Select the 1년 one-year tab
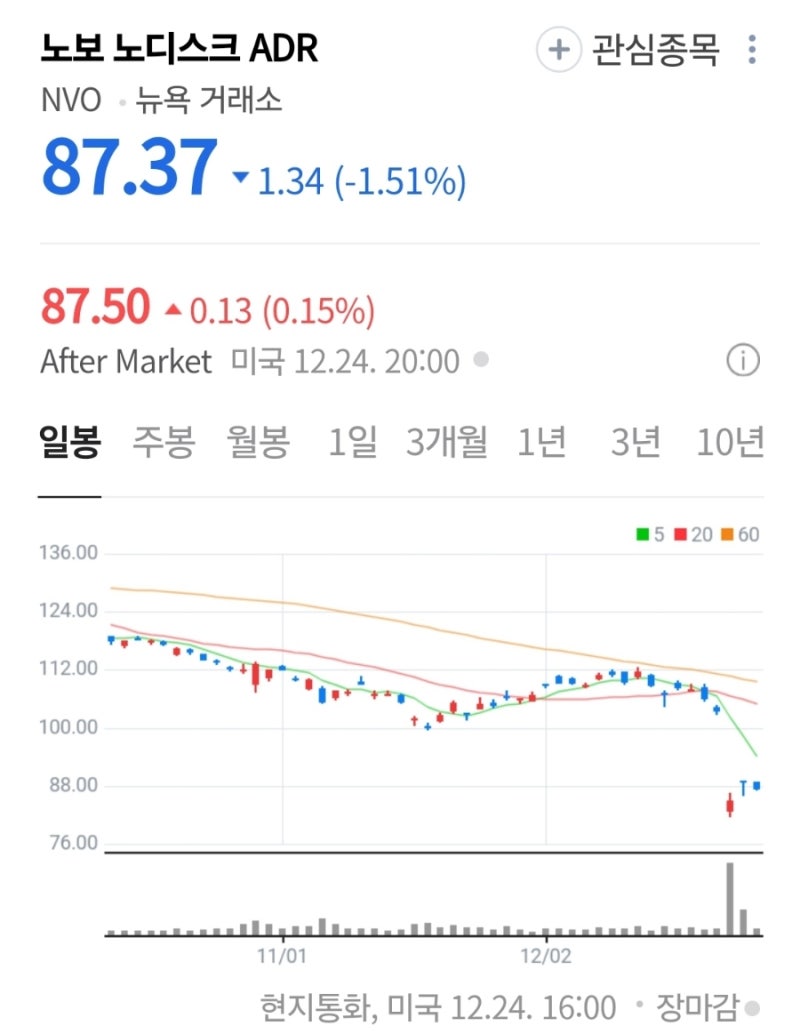The height and width of the screenshot is (1034, 800). [x=541, y=444]
